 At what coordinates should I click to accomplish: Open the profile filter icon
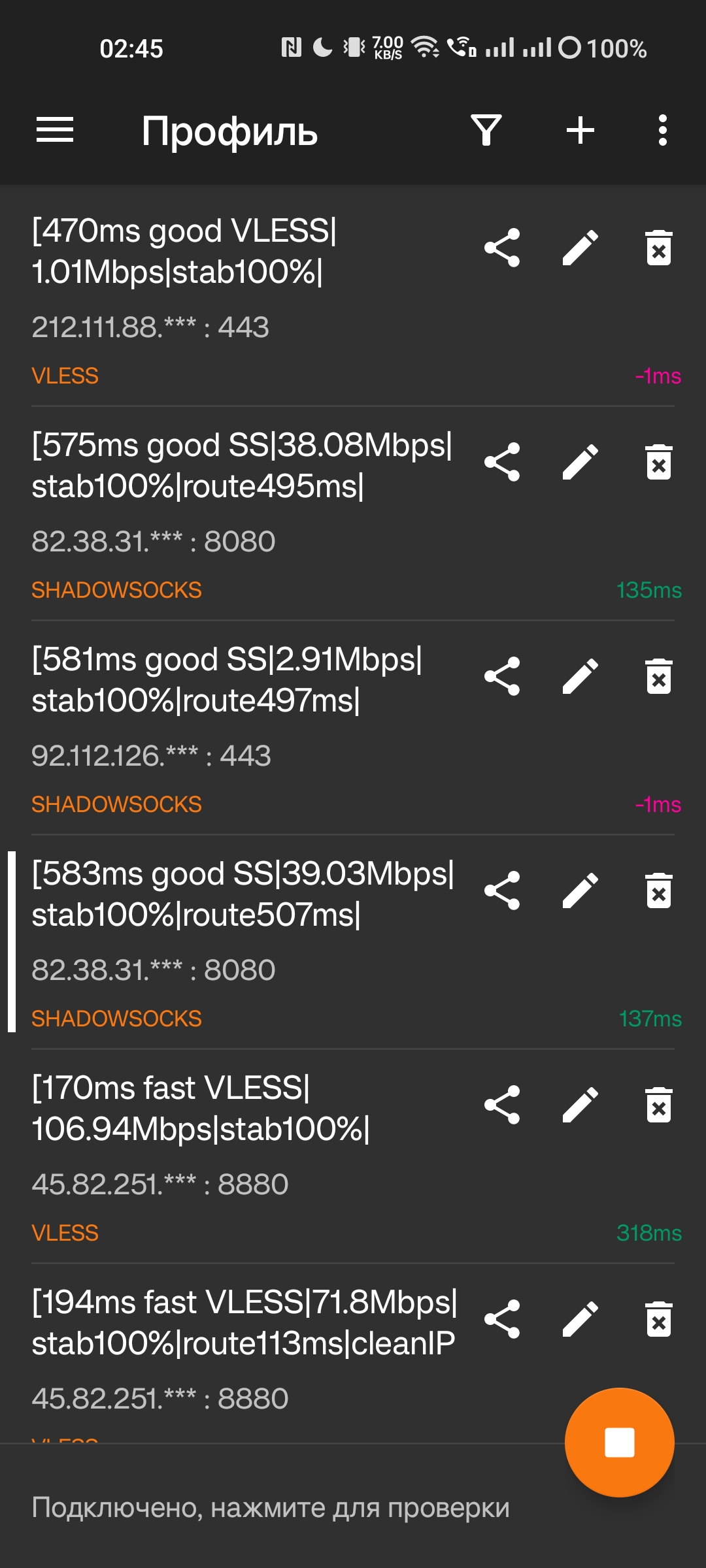coord(486,130)
